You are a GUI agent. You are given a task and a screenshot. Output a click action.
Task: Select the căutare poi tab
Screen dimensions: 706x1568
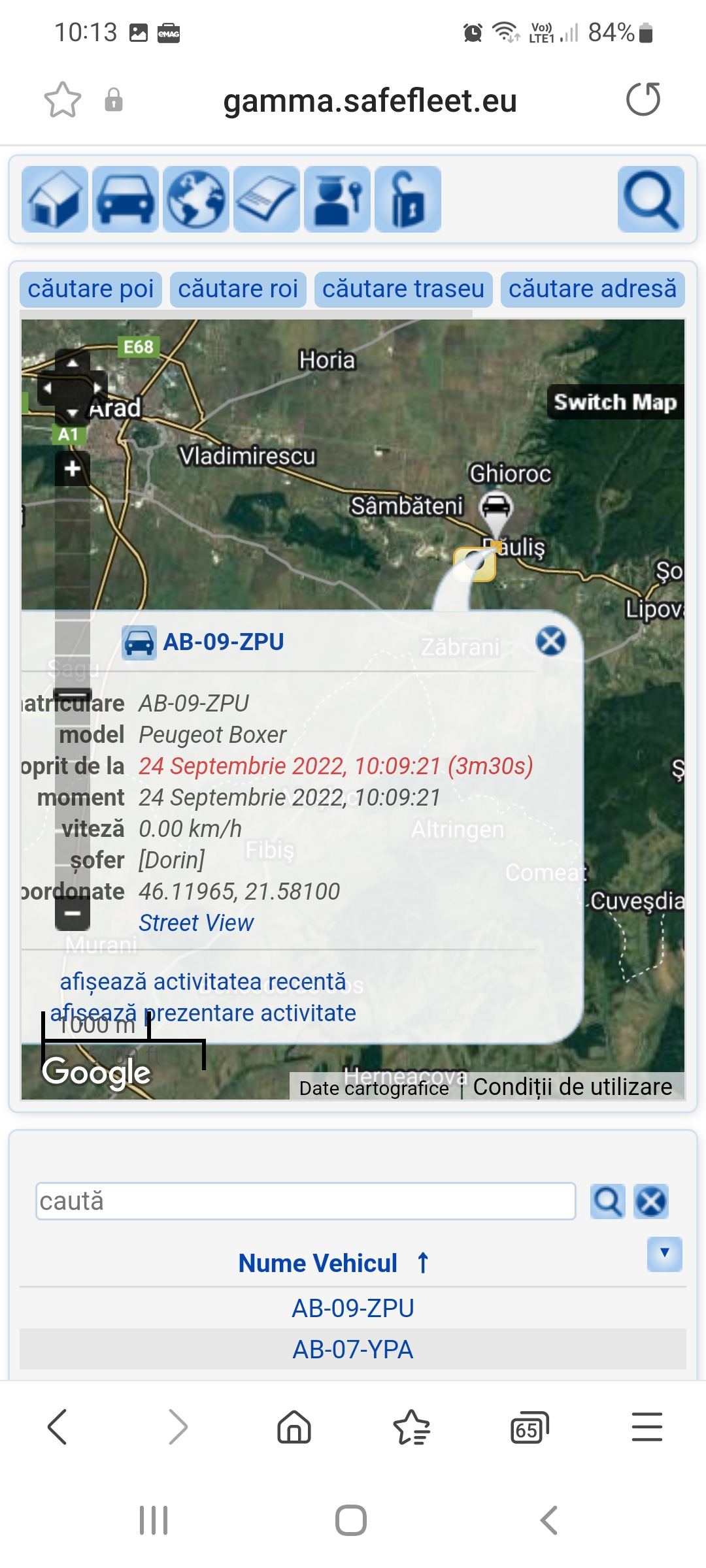pos(91,289)
